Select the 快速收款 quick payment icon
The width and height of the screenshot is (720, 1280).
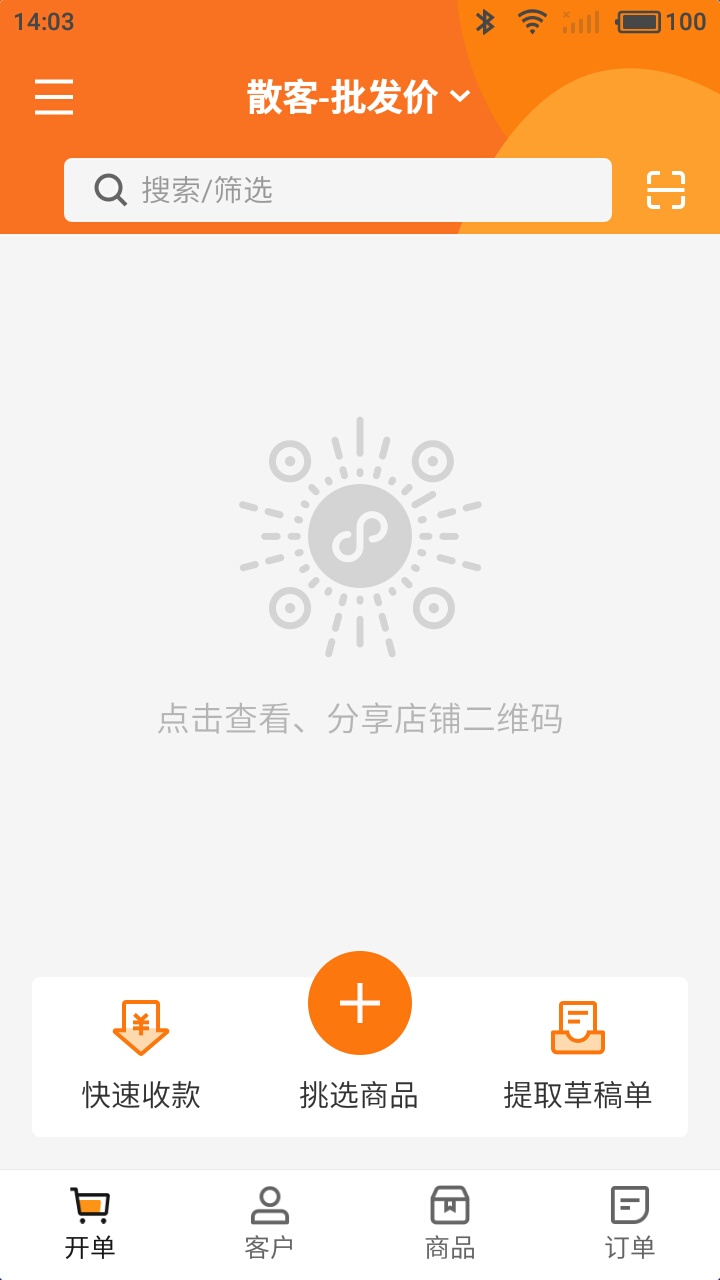pos(140,1055)
